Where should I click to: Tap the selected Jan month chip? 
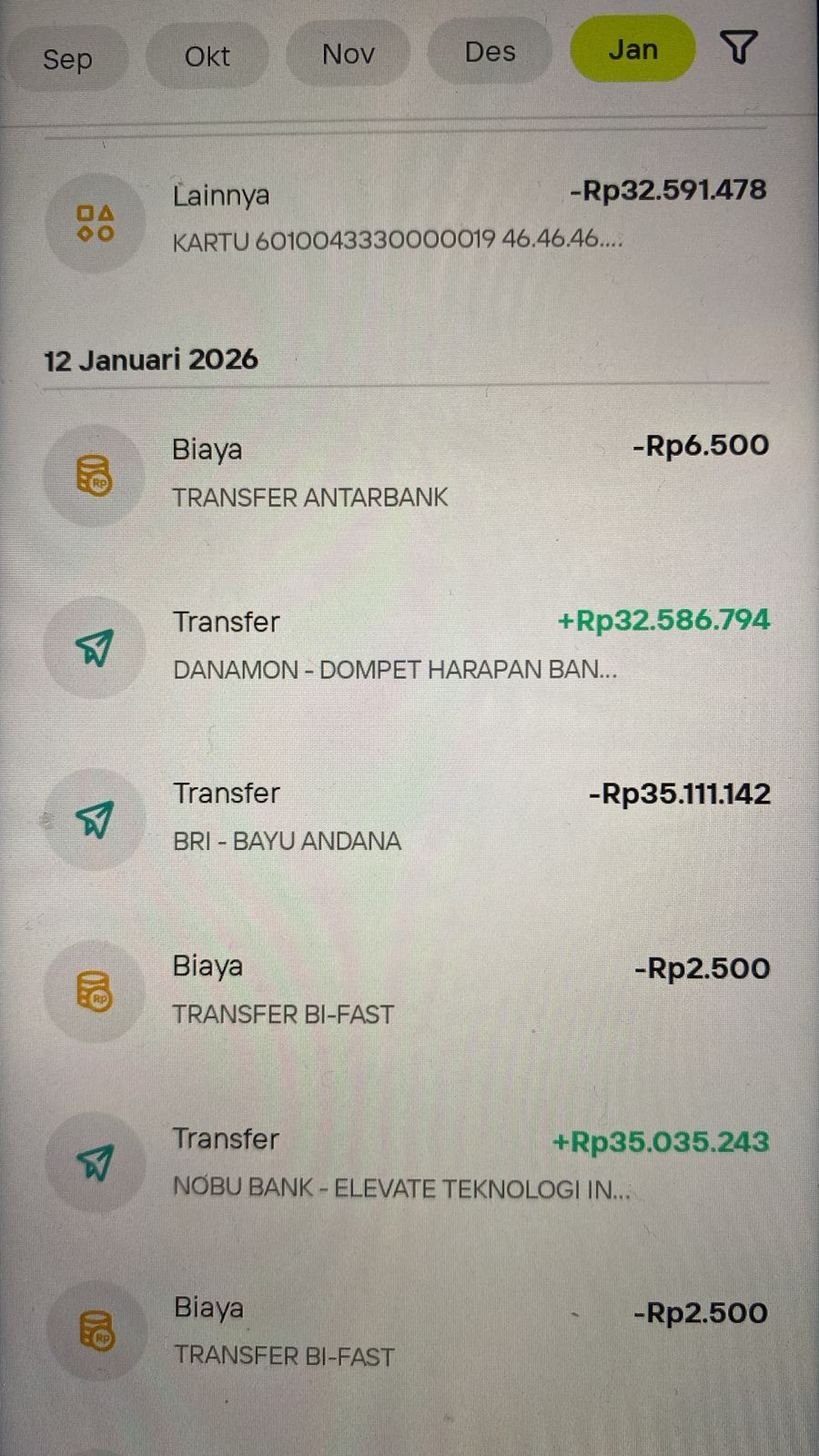coord(632,49)
